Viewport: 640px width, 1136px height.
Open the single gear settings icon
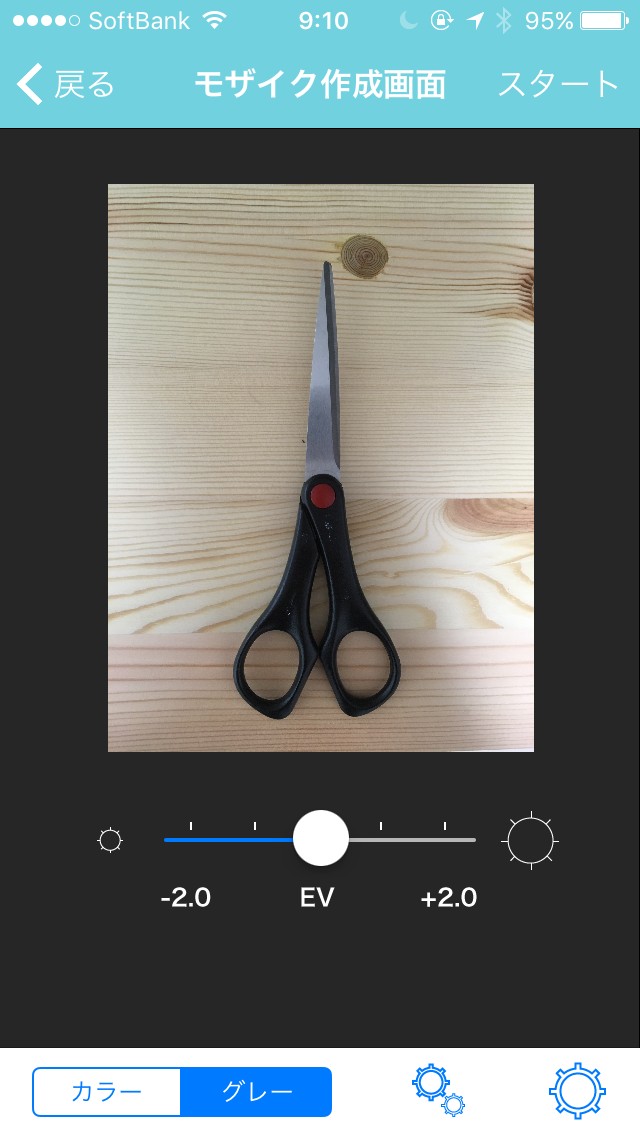click(x=578, y=1091)
